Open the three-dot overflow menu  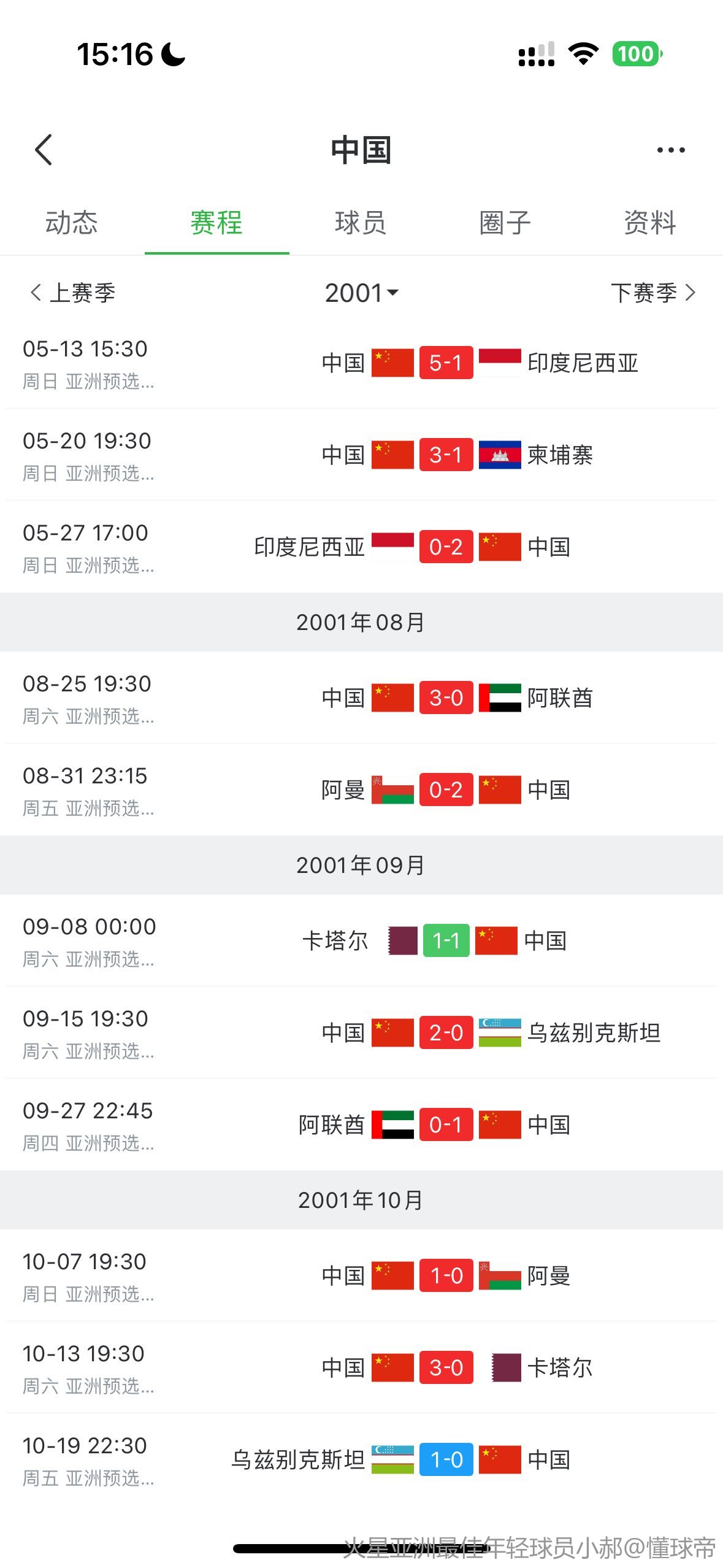click(670, 150)
